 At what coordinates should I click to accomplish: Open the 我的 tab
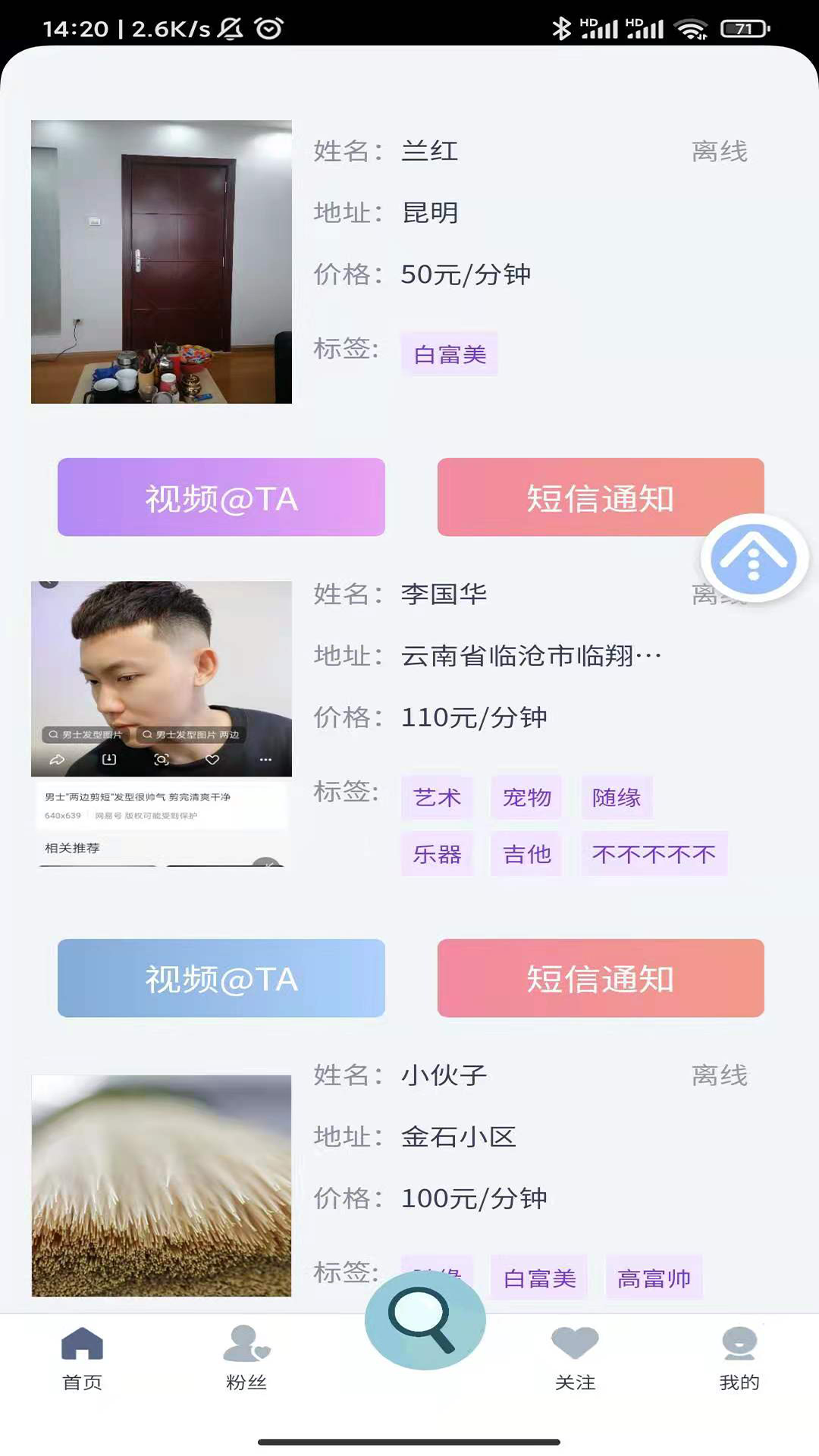click(739, 1358)
